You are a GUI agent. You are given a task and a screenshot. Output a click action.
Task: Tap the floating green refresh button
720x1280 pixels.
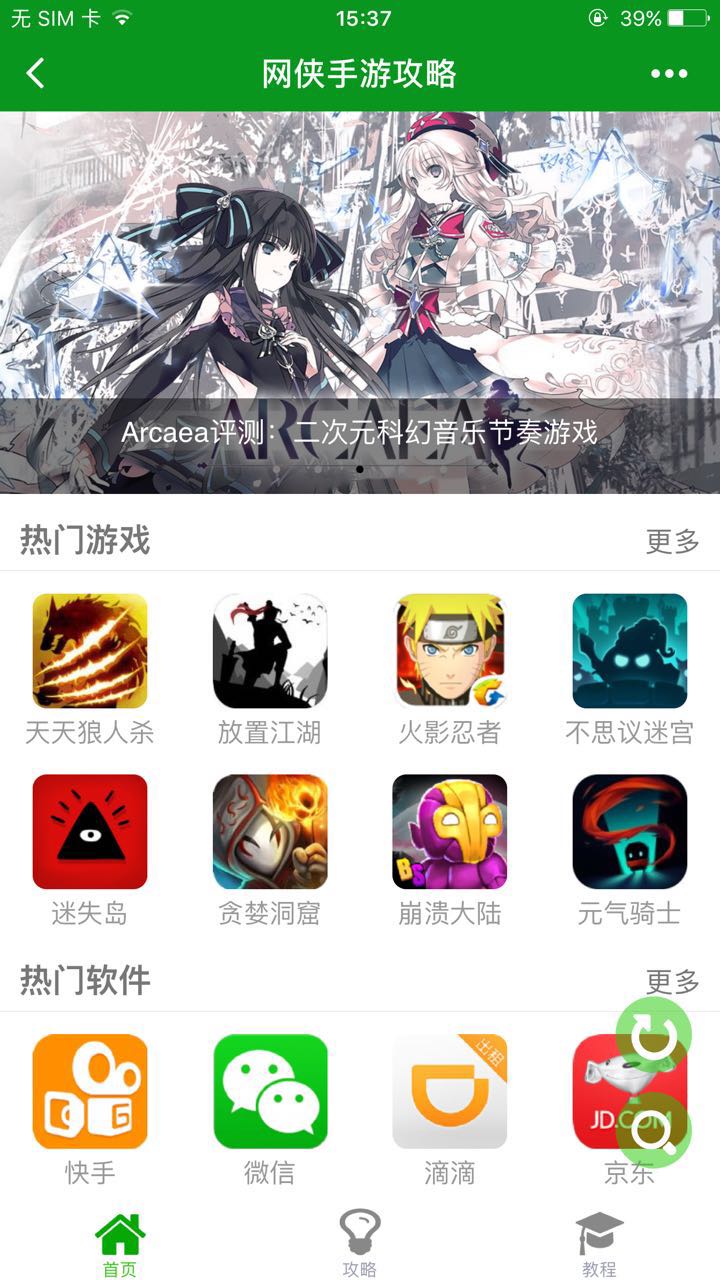[653, 1035]
